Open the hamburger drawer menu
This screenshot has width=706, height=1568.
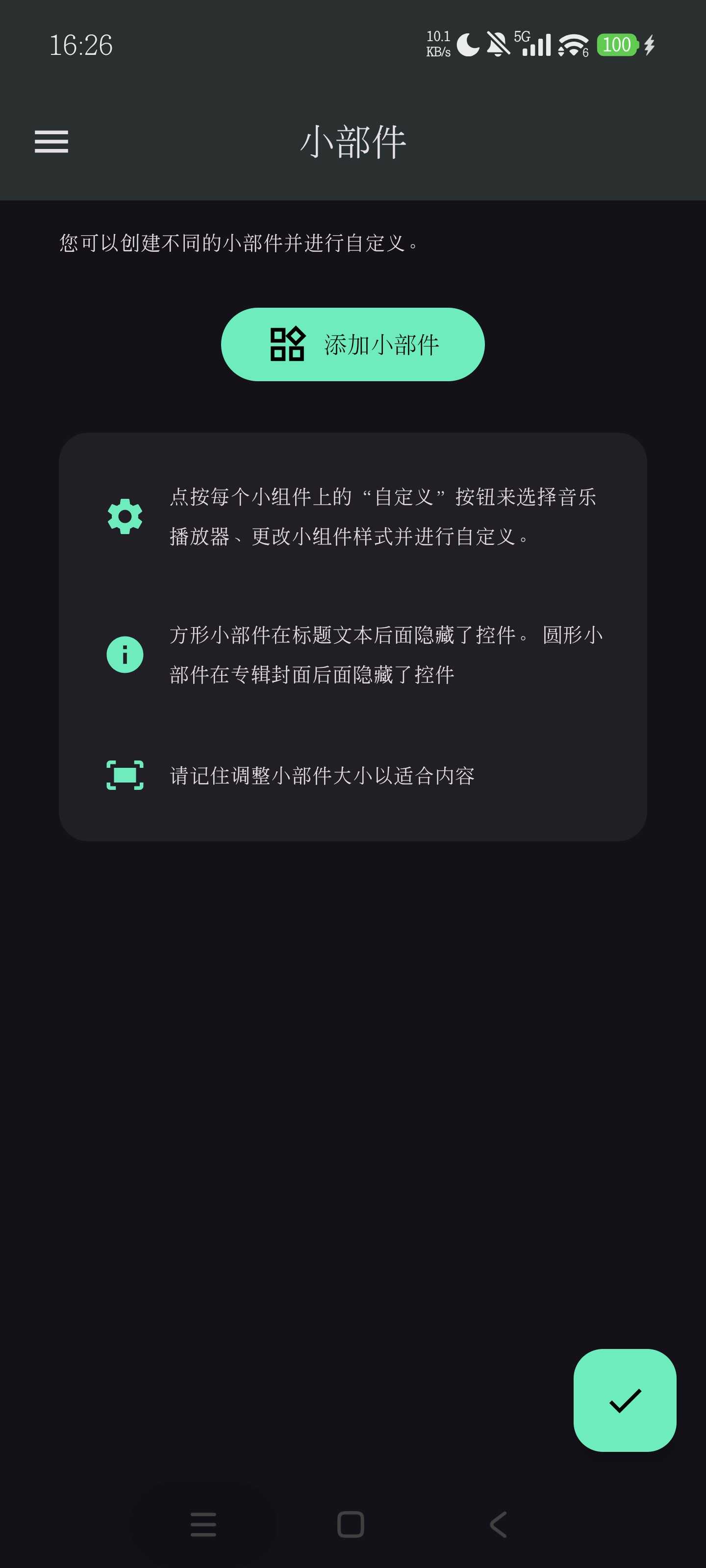click(51, 142)
